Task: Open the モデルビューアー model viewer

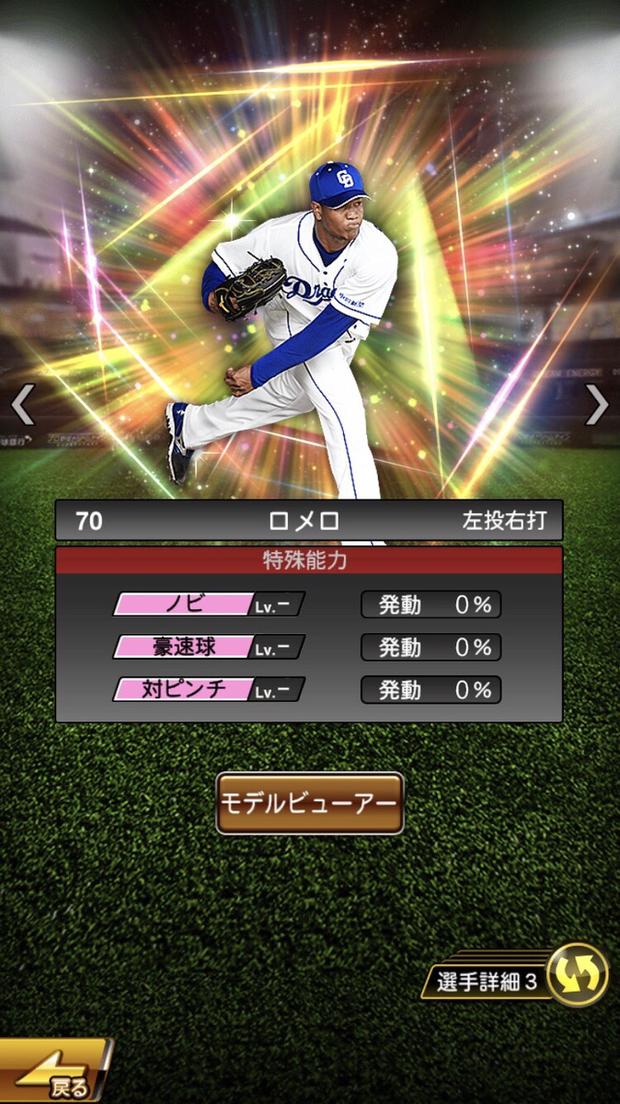Action: click(310, 803)
